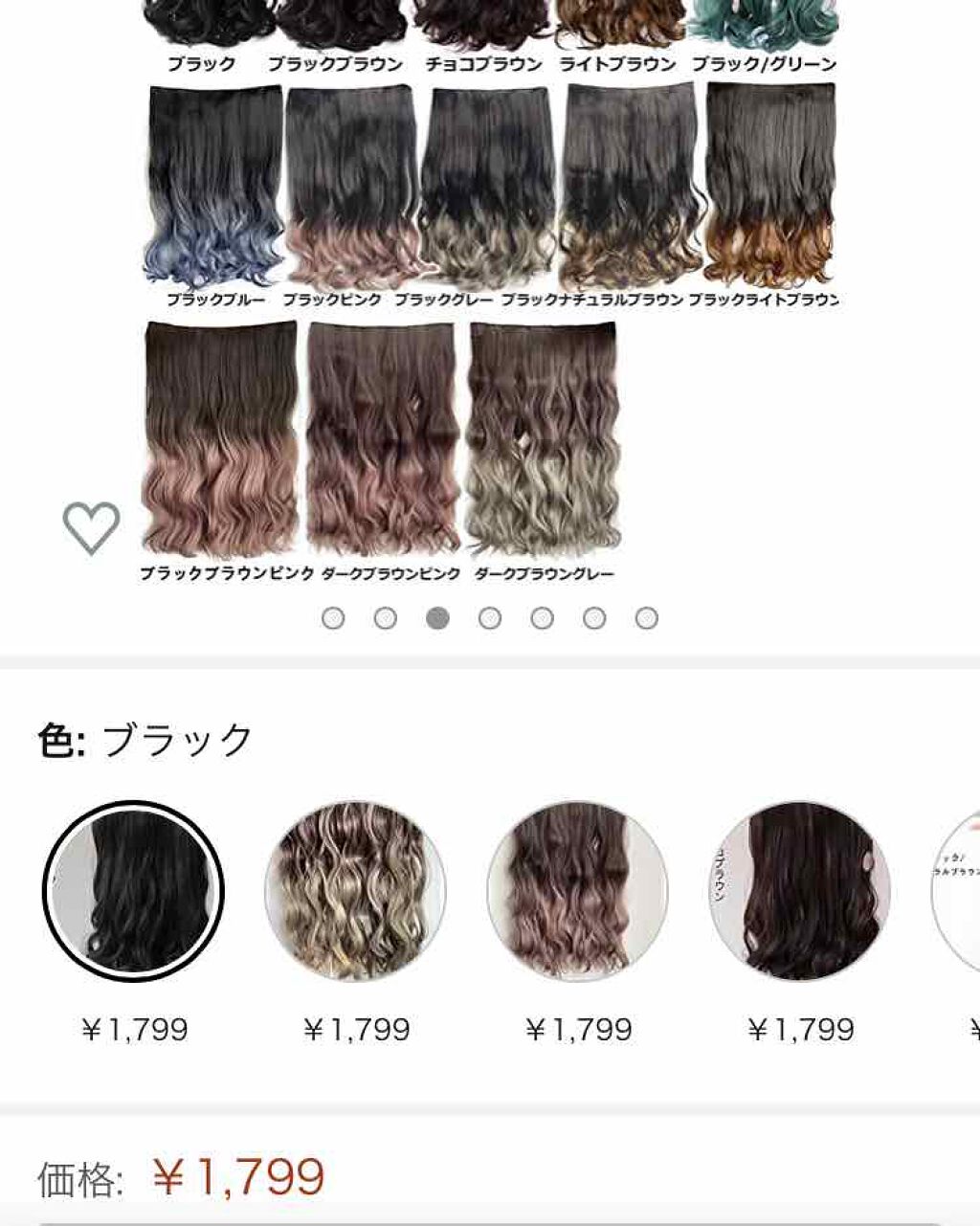The height and width of the screenshot is (1226, 980).
Task: Select the last carousel pagination dot
Action: click(x=647, y=619)
